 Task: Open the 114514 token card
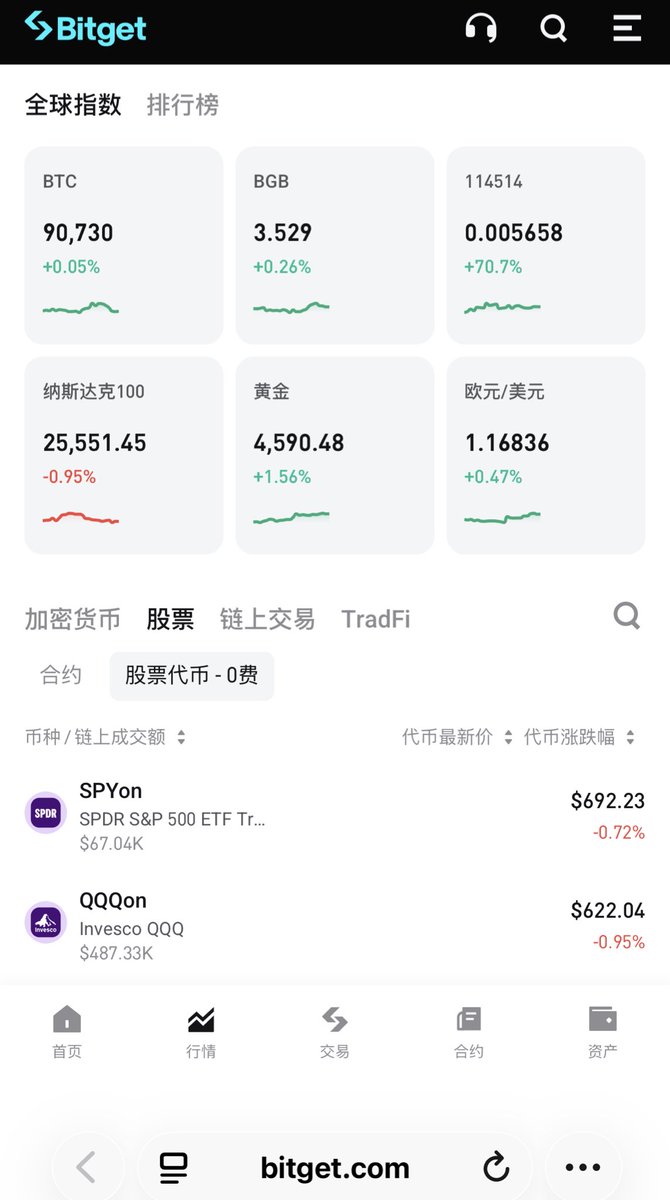coord(546,245)
